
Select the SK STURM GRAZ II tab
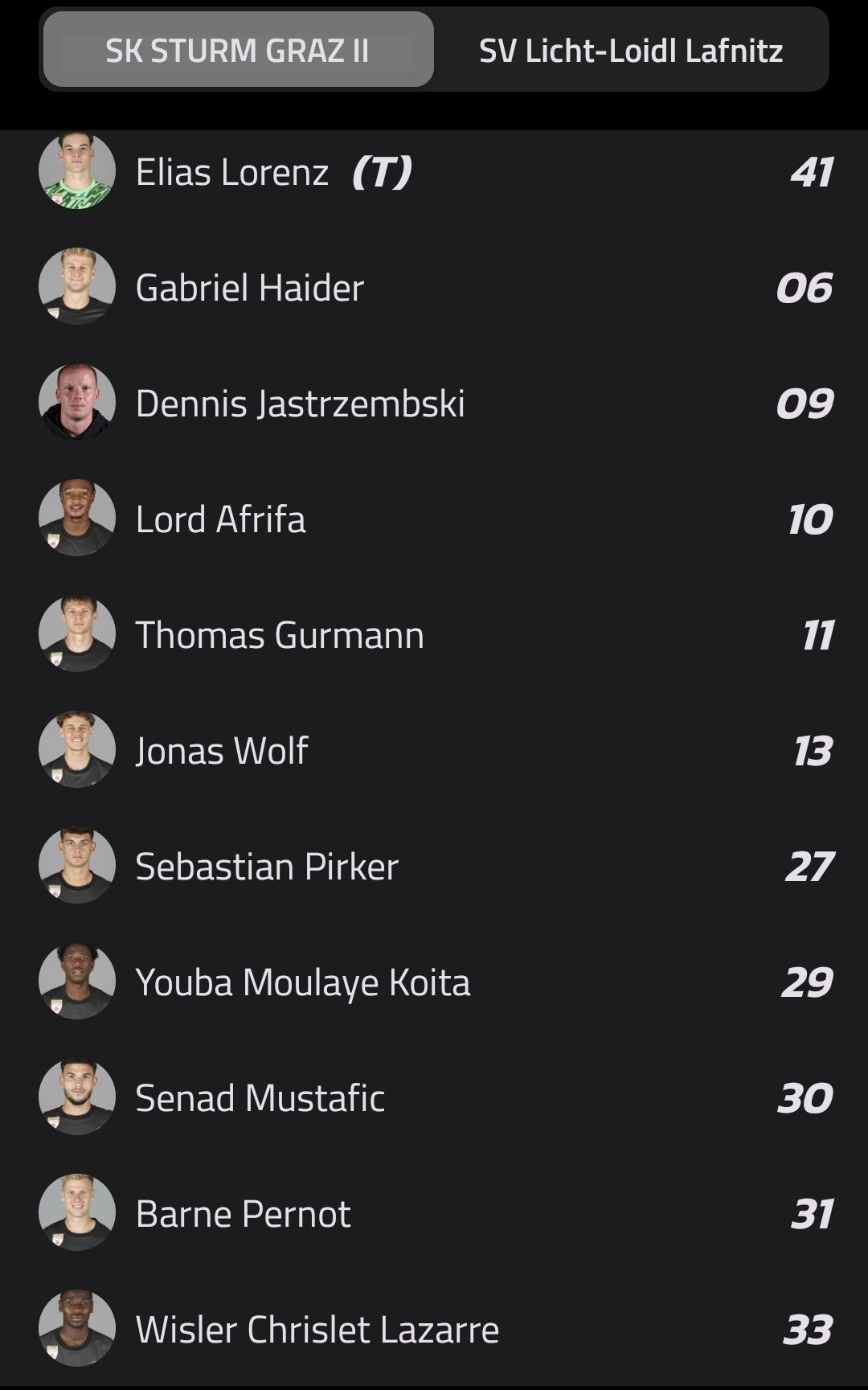point(238,50)
